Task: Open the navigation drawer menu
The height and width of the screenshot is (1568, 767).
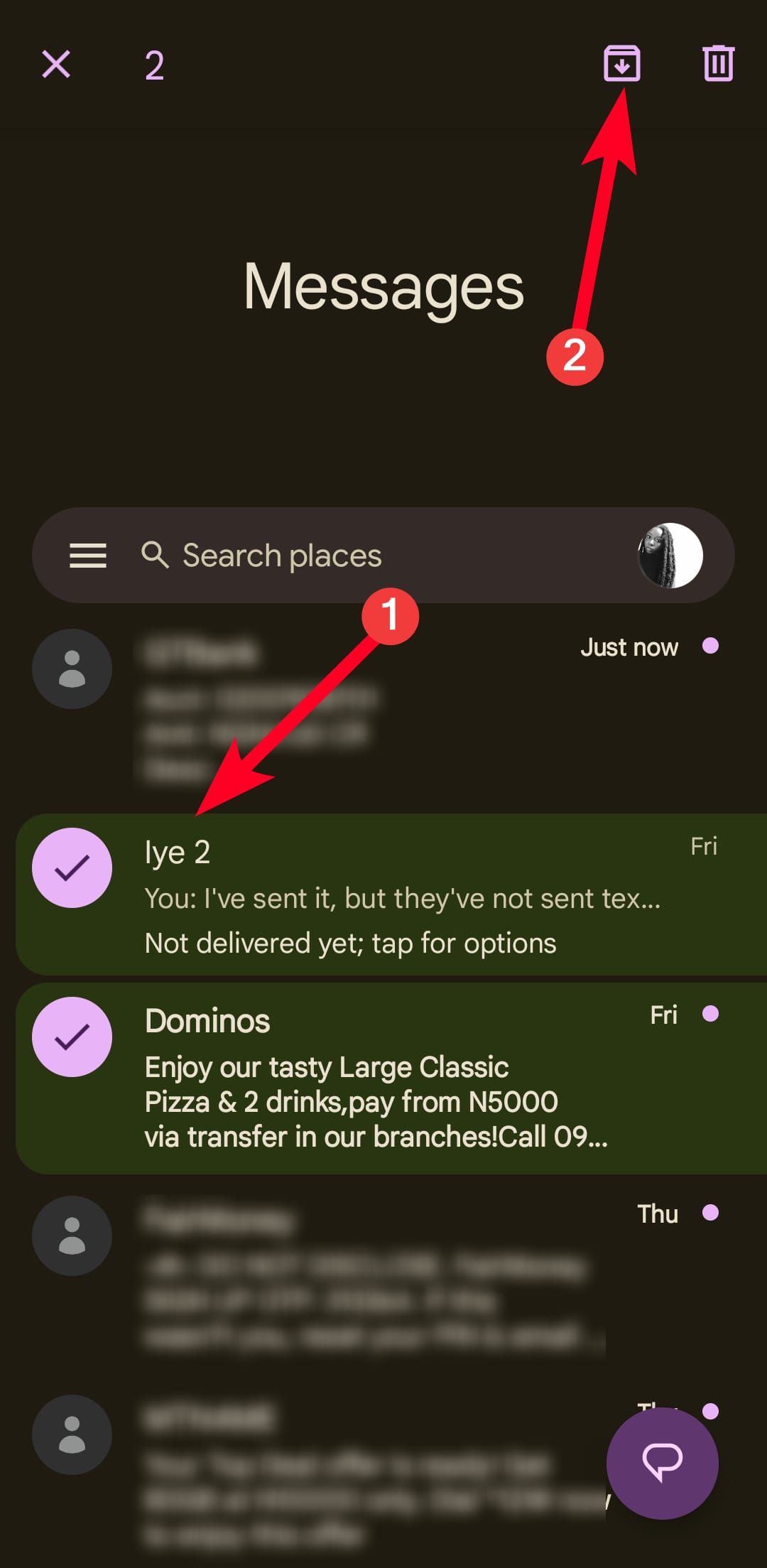Action: (x=88, y=556)
